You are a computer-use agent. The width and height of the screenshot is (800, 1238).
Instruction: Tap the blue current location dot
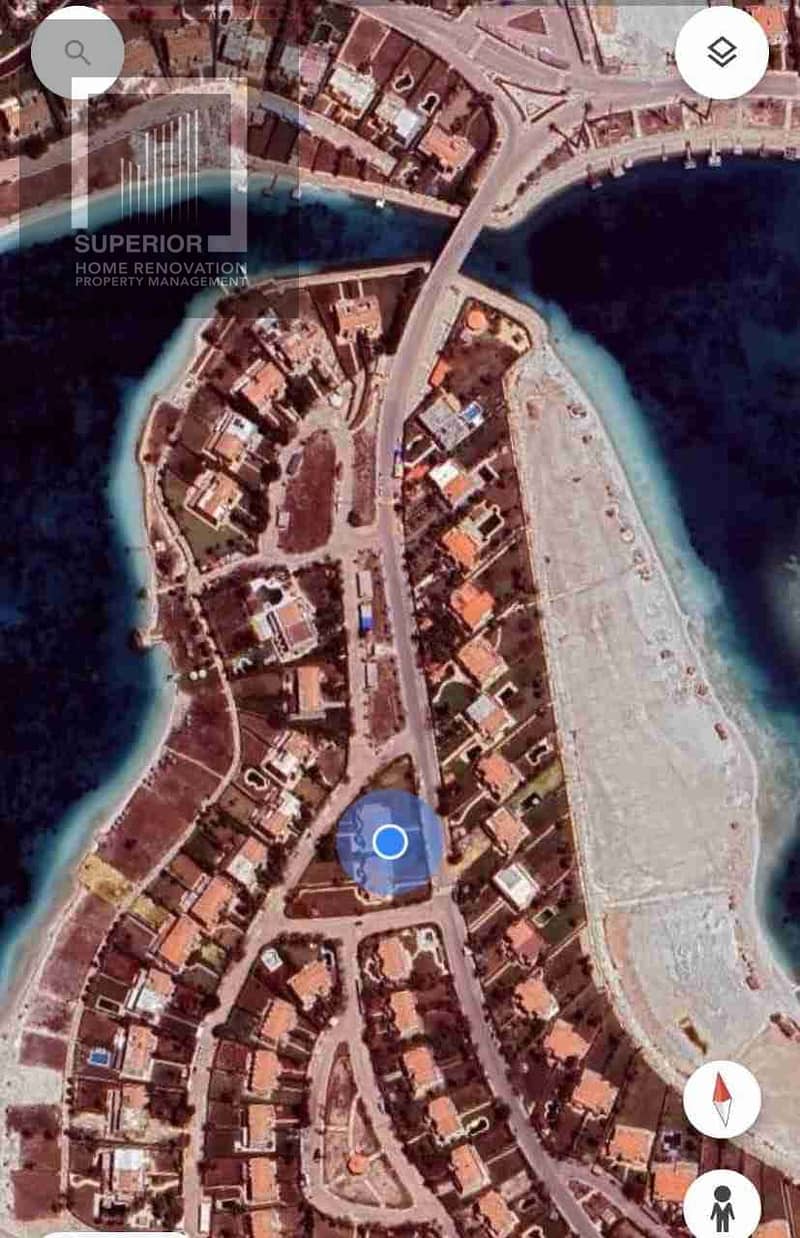coord(389,842)
